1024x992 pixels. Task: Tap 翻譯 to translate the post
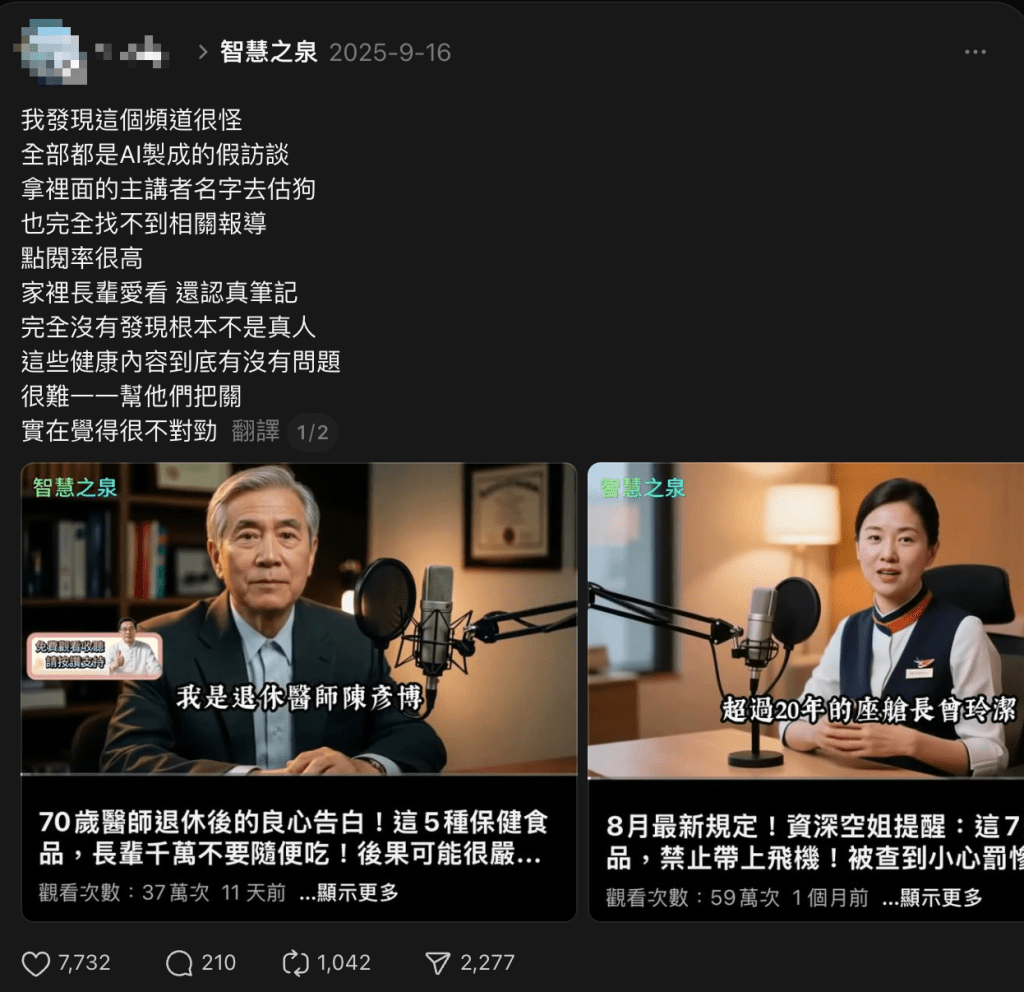point(256,432)
